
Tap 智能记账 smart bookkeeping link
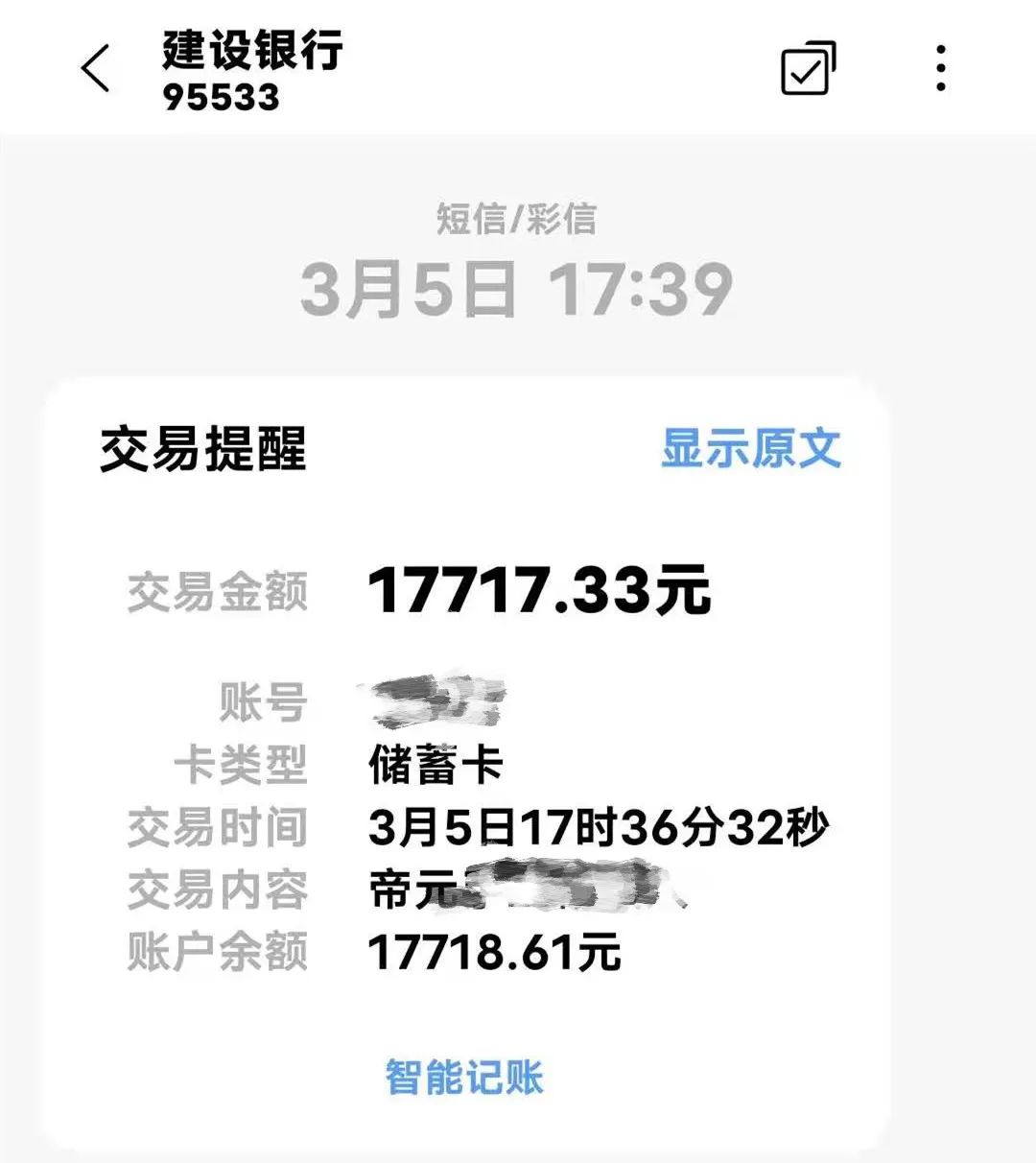(x=464, y=1077)
